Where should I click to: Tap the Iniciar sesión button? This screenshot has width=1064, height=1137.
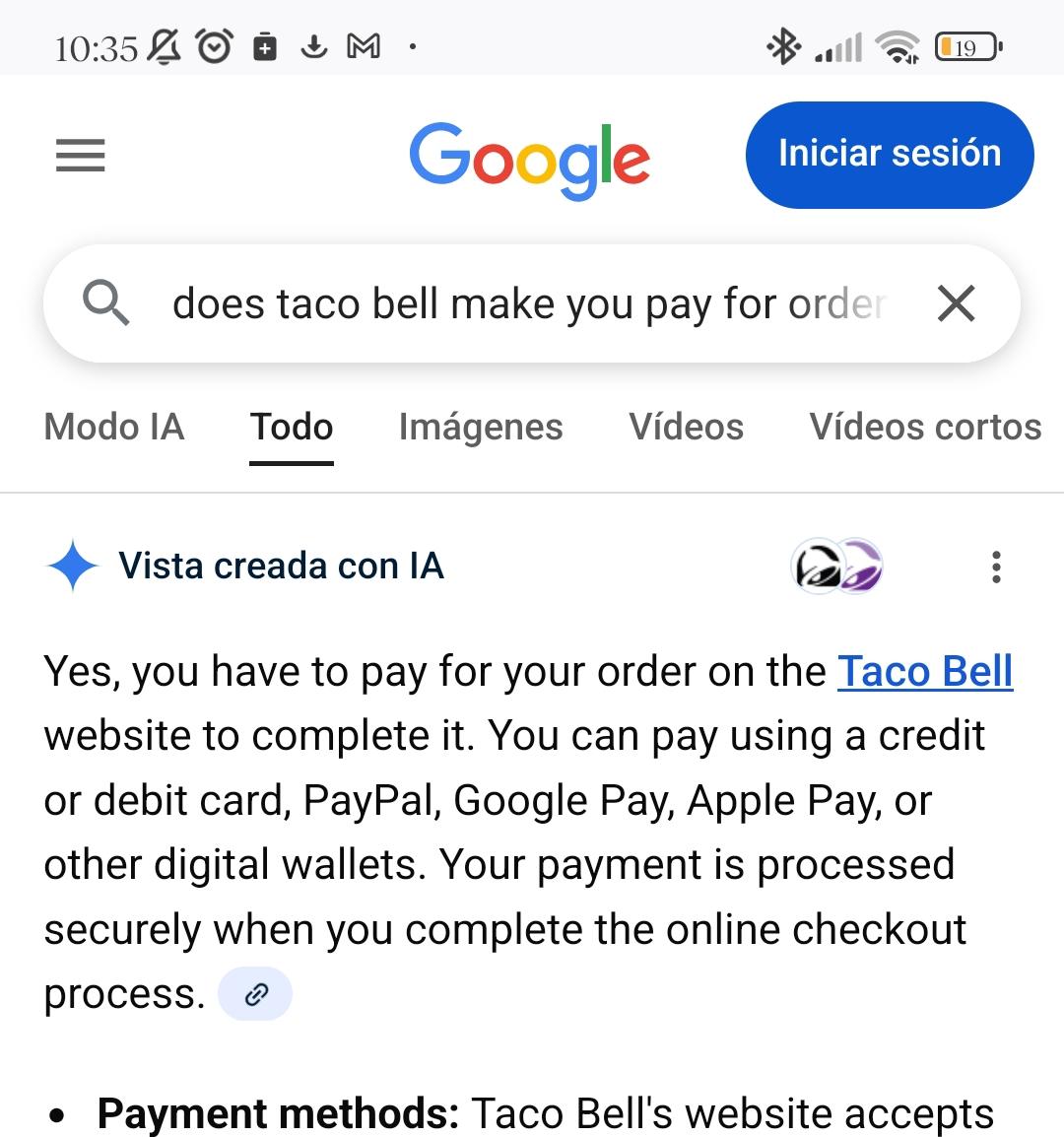coord(889,155)
